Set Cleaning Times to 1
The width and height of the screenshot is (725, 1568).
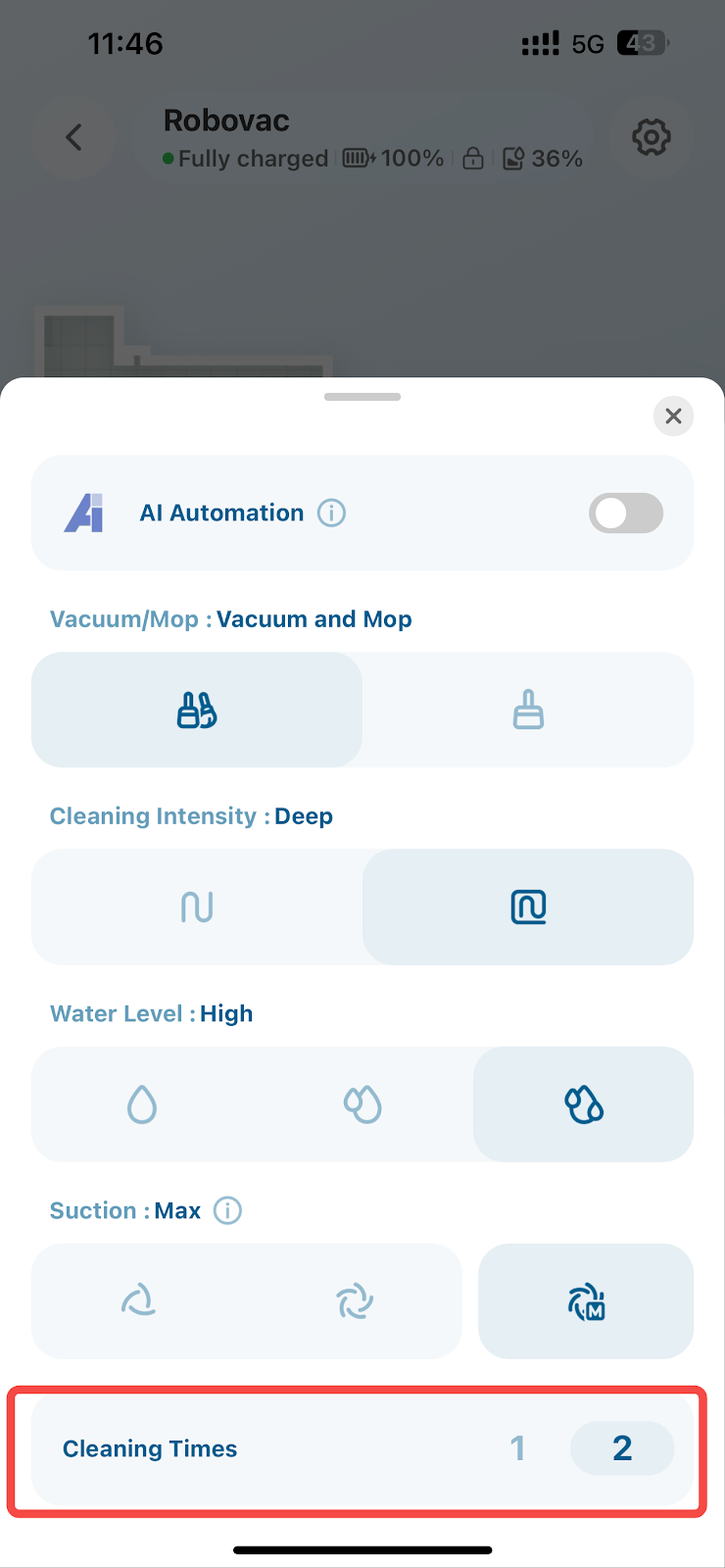click(518, 1448)
